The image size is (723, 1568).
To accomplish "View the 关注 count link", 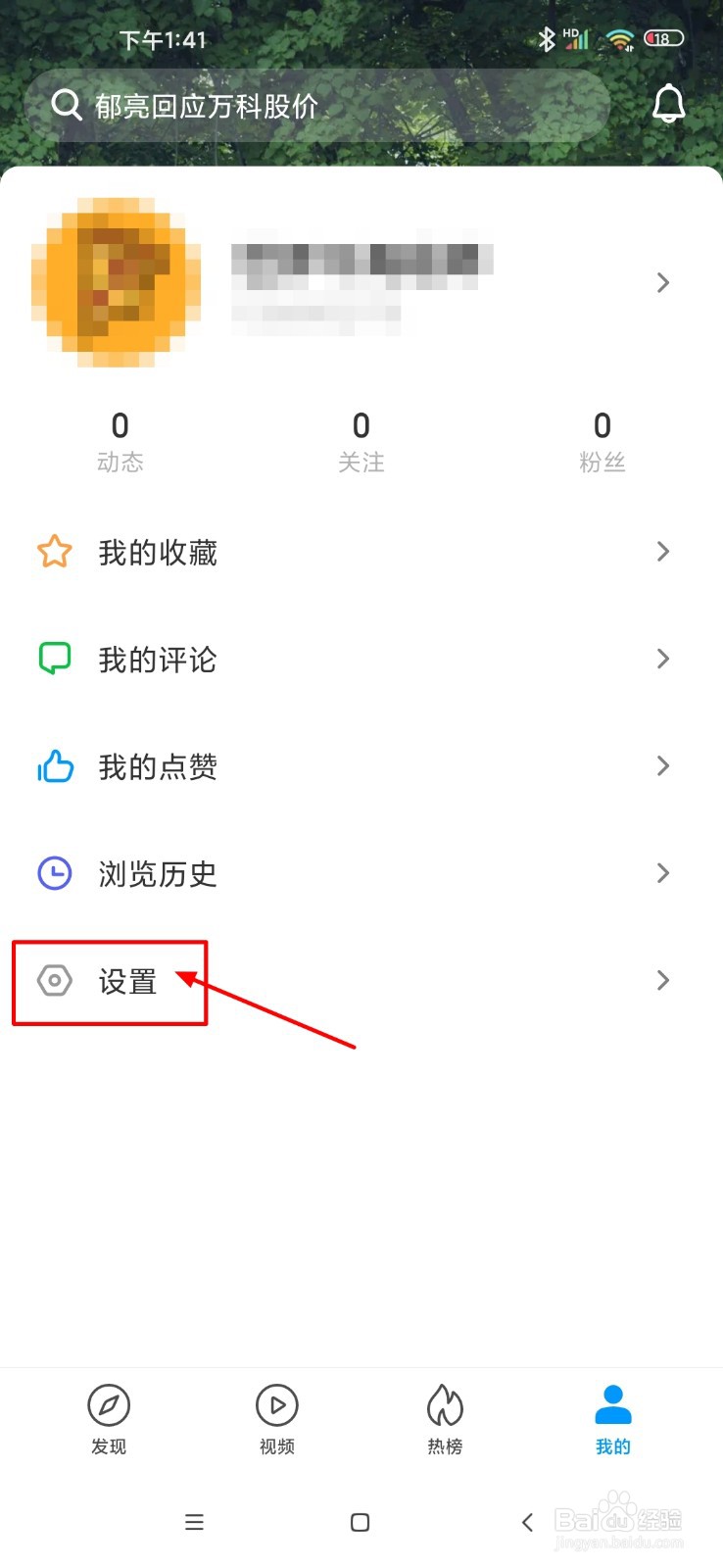I will [361, 441].
